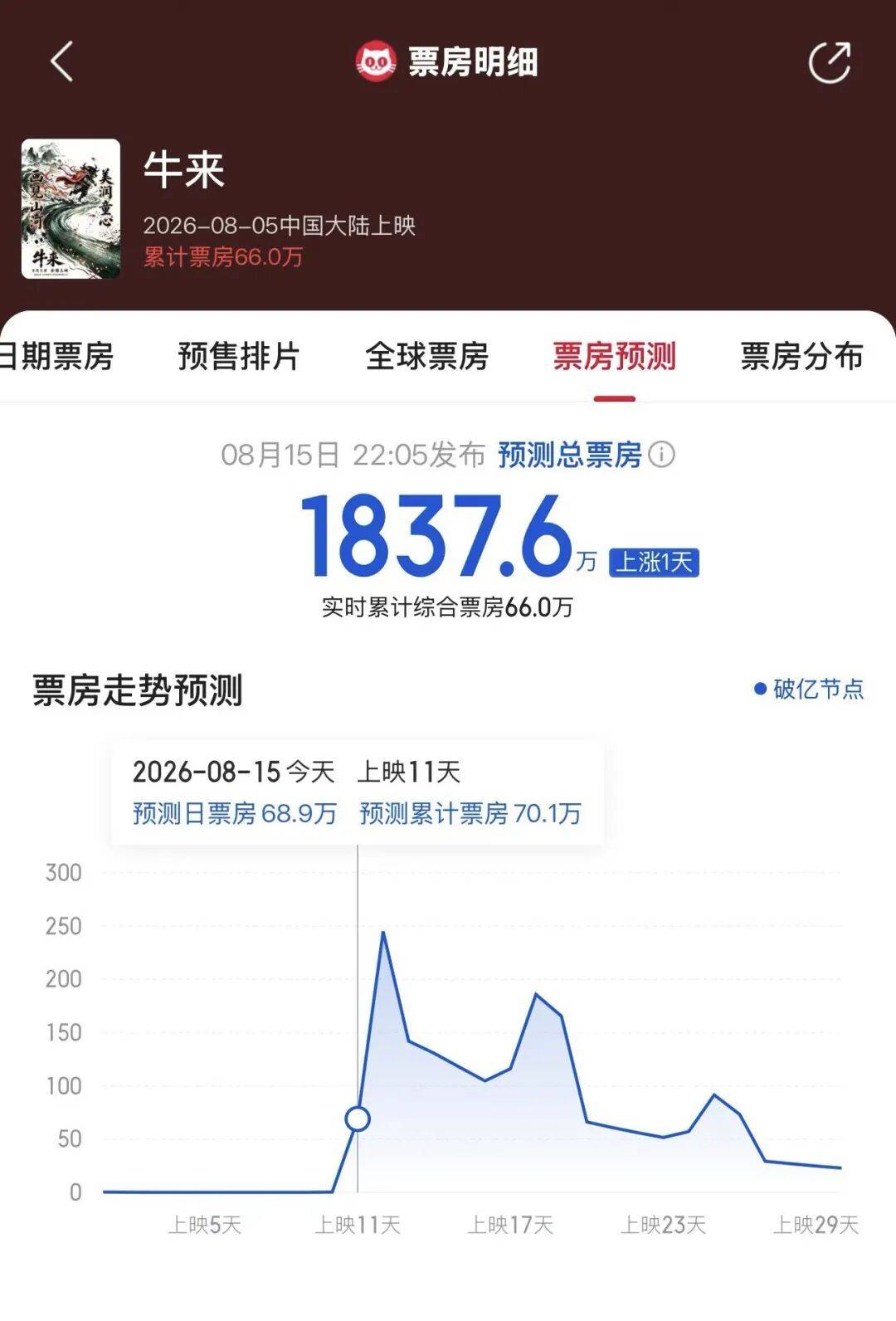Go back using the top-left arrow
The image size is (896, 1321).
pos(62,61)
